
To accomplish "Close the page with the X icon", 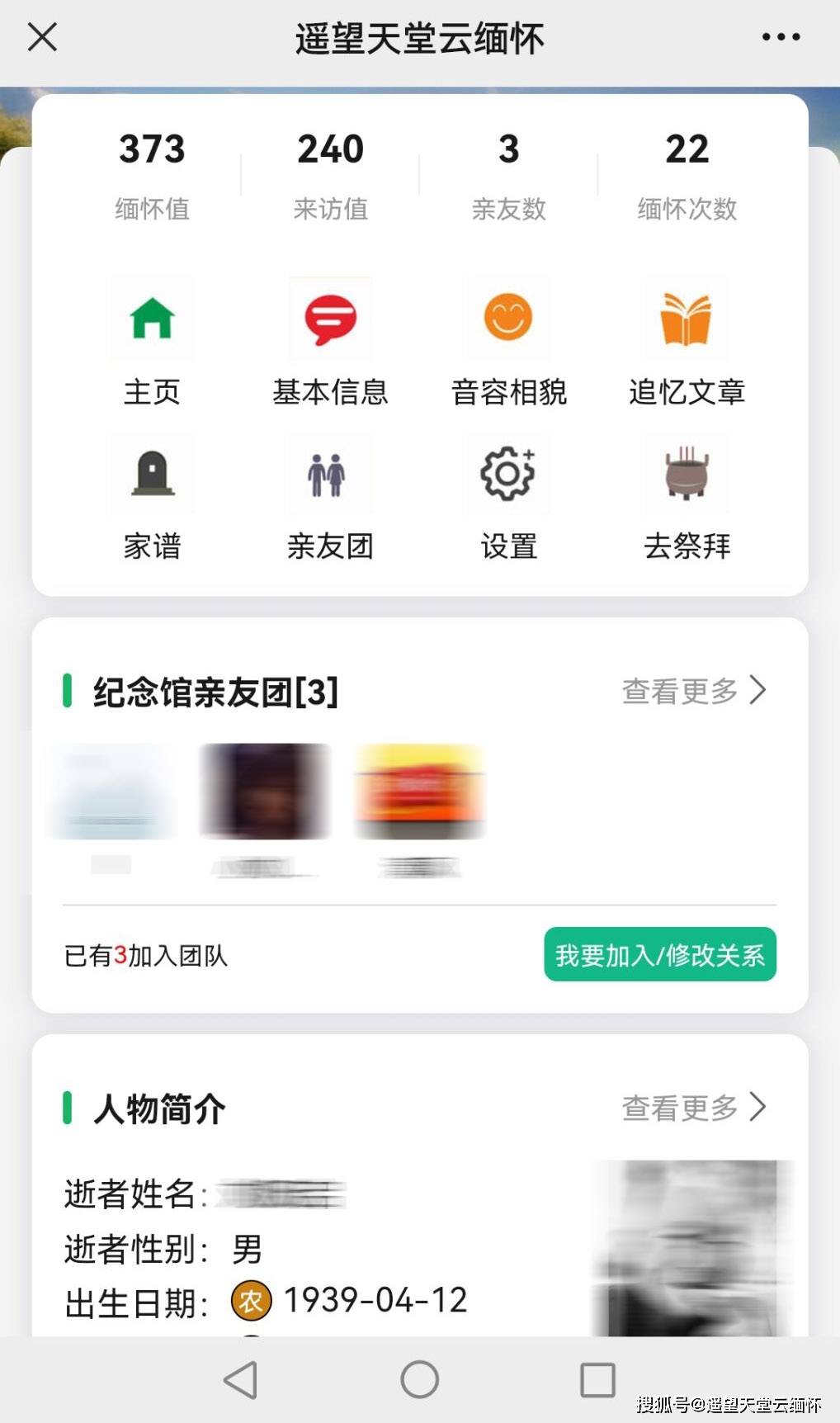I will coord(42,37).
